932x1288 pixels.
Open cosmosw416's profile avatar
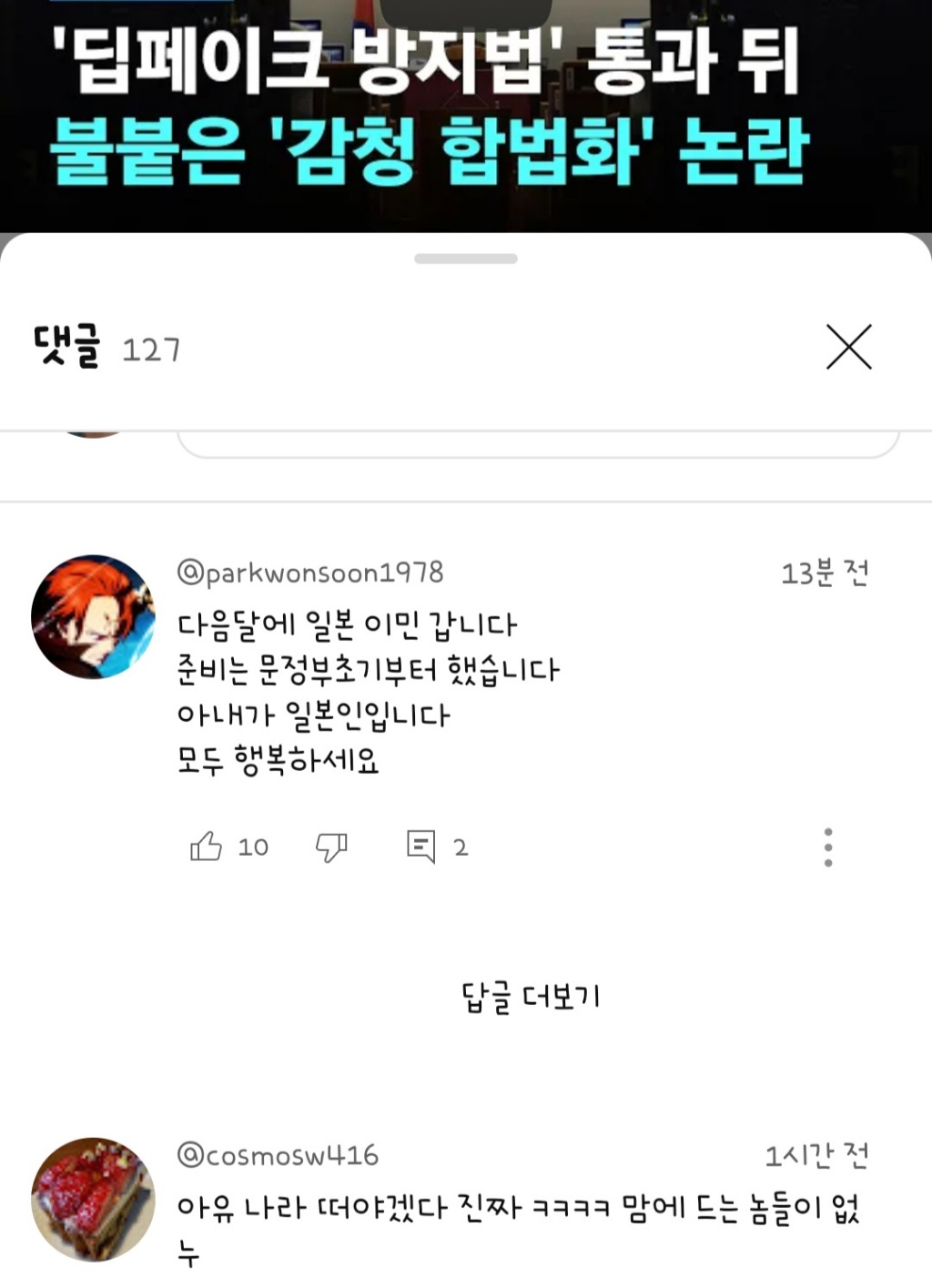point(93,1198)
